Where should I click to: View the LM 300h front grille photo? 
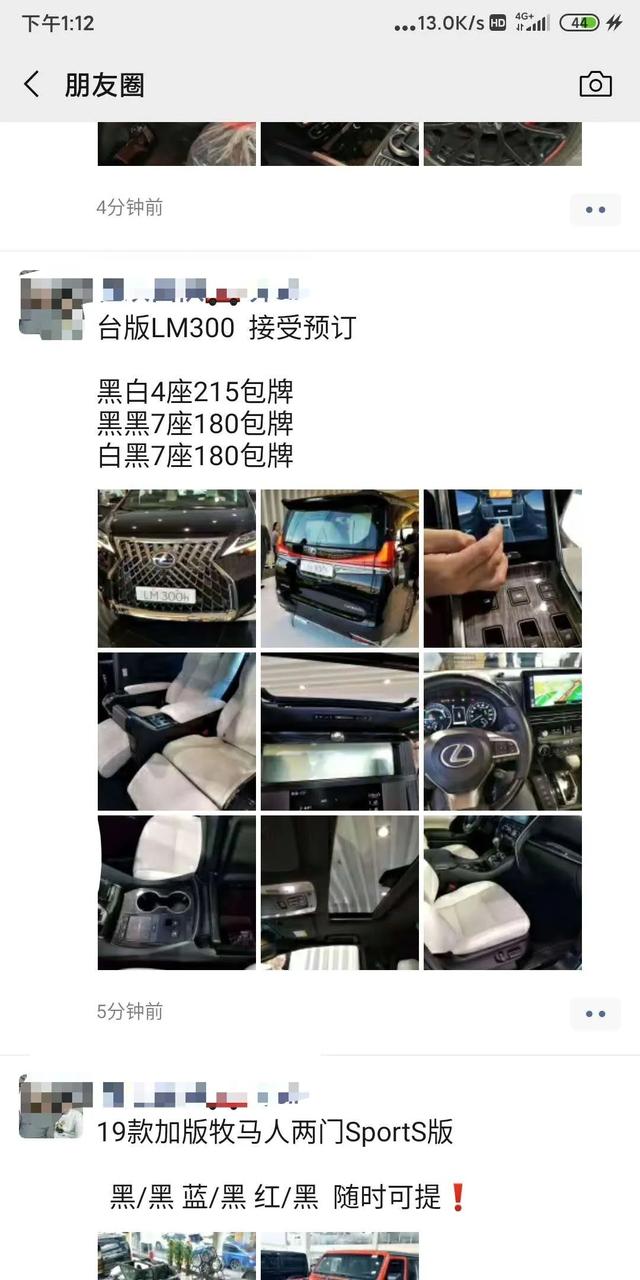177,568
